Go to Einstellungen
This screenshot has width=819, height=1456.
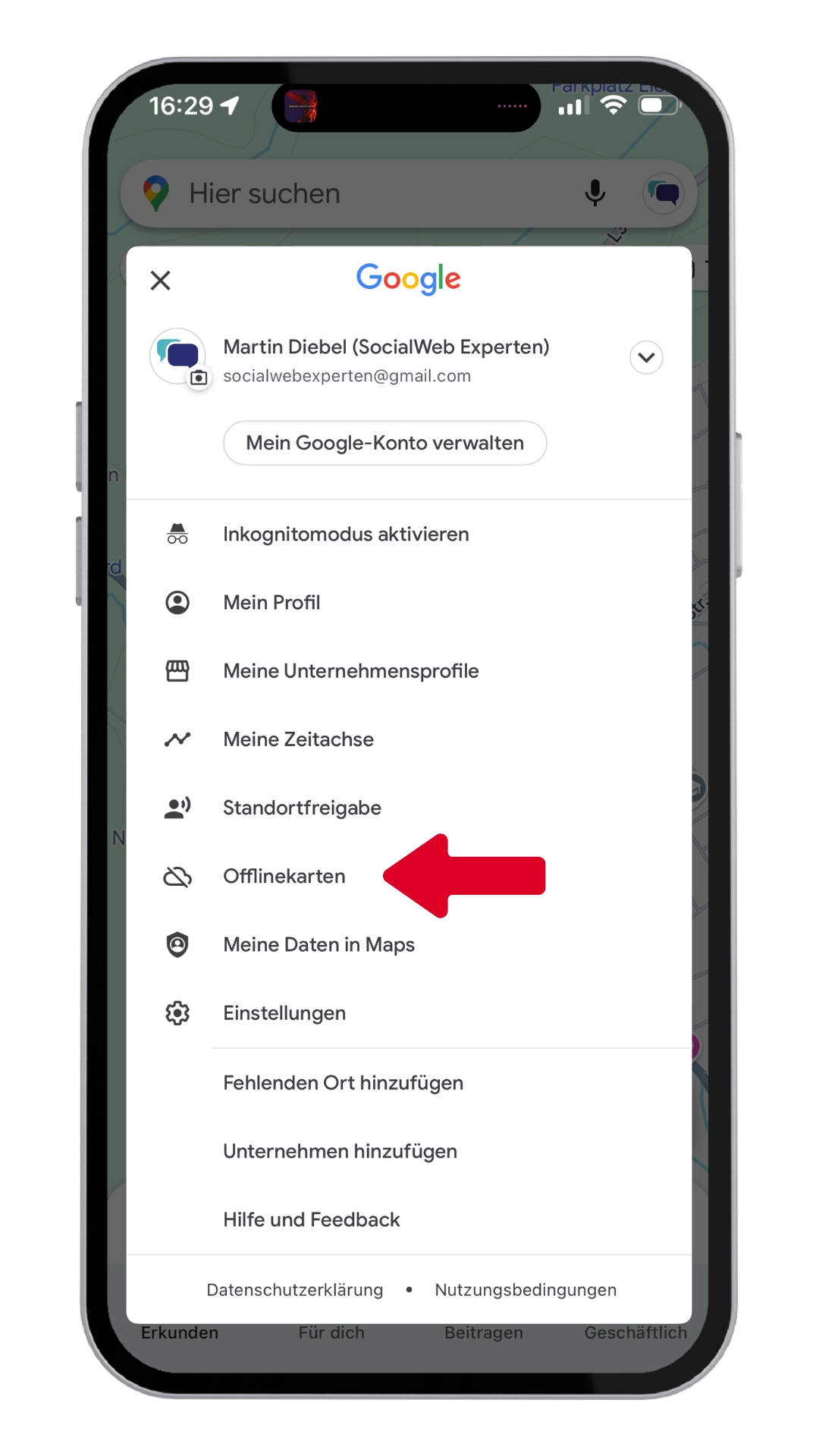[284, 1013]
